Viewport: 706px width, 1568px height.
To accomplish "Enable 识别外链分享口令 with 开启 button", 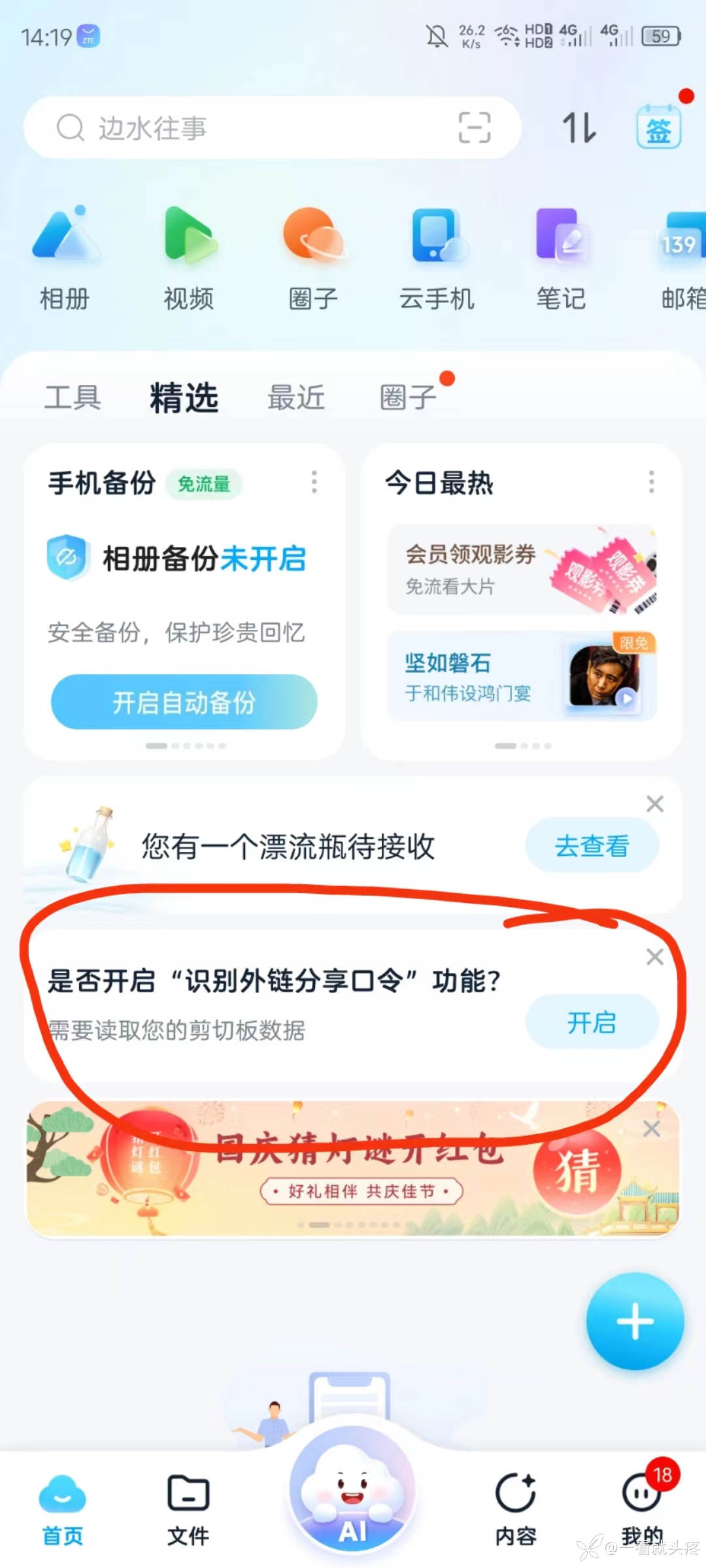I will click(x=592, y=1022).
